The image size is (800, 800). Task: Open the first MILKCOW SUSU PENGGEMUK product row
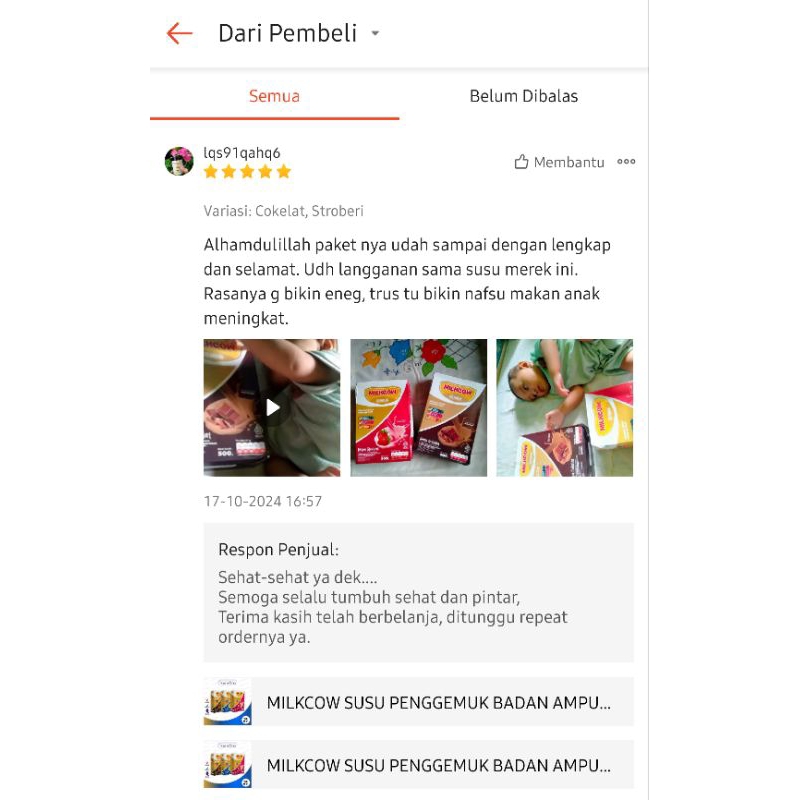pos(418,702)
